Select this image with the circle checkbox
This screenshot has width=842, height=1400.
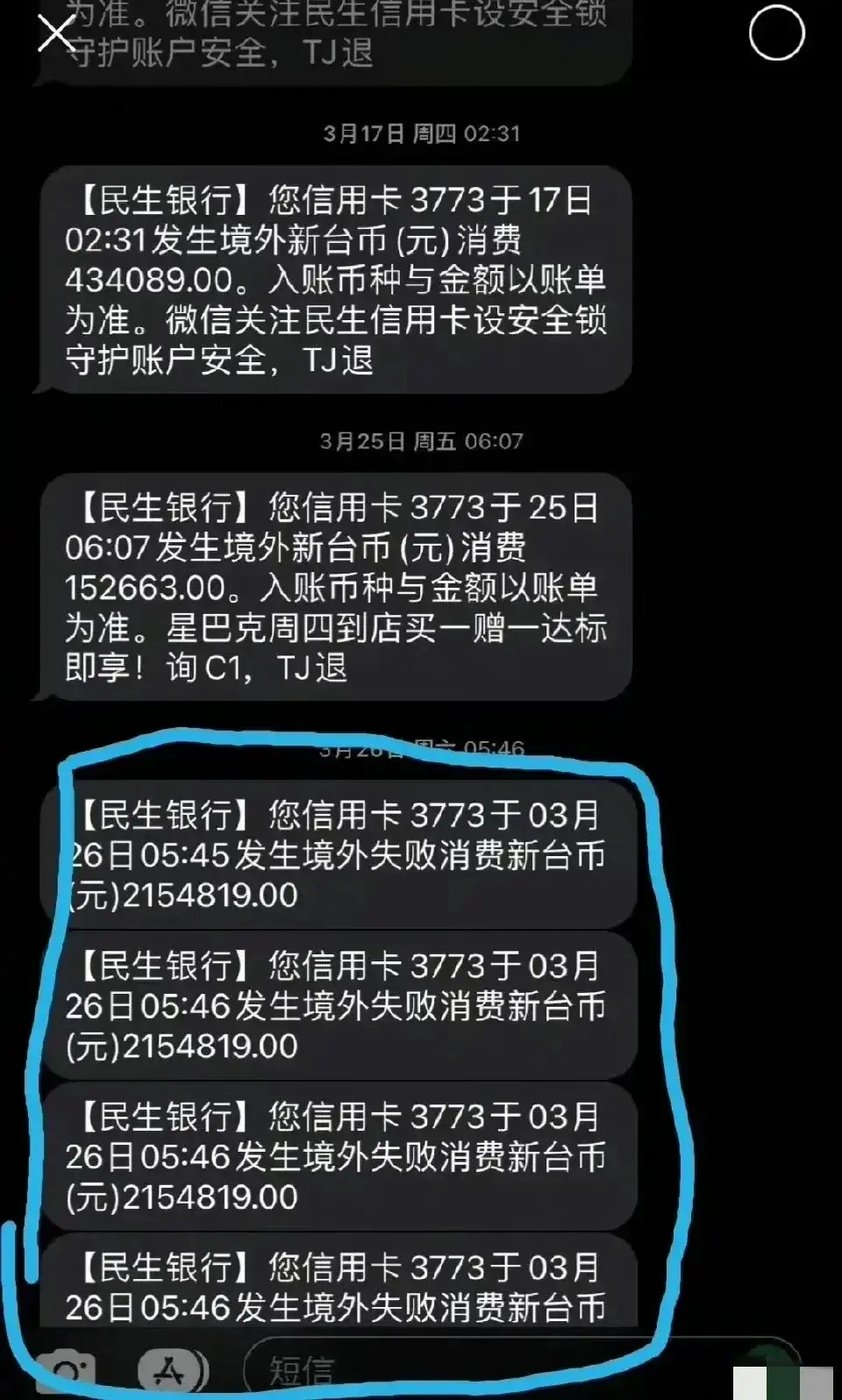776,33
